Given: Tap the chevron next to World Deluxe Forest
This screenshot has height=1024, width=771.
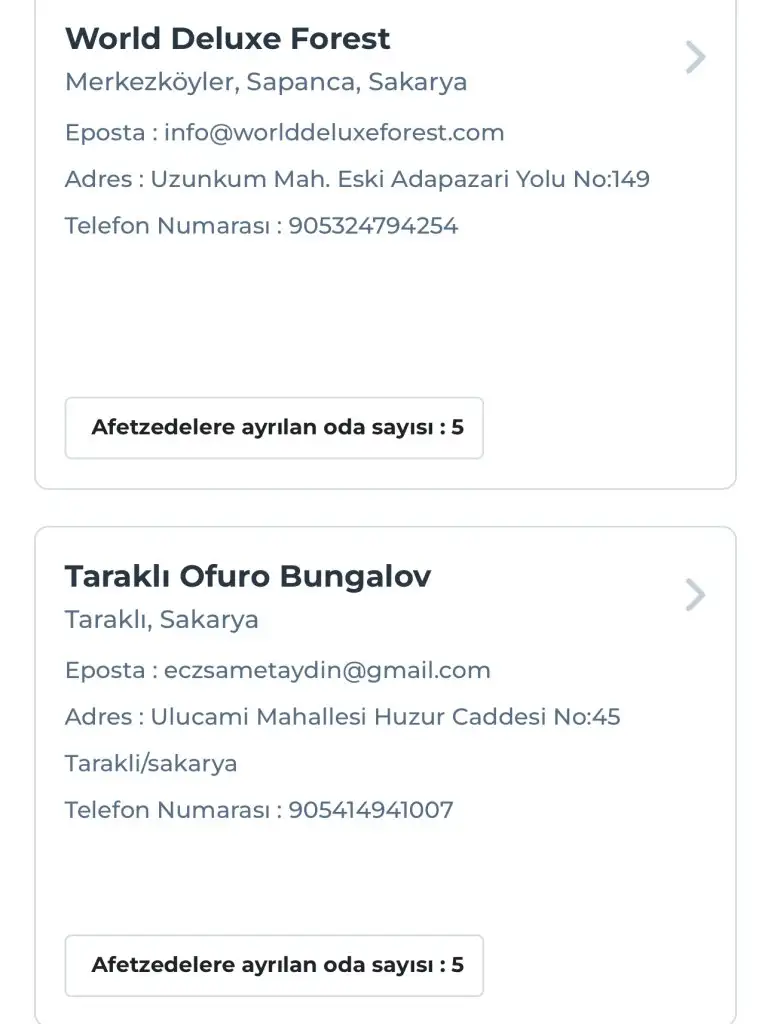Looking at the screenshot, I should pyautogui.click(x=695, y=58).
